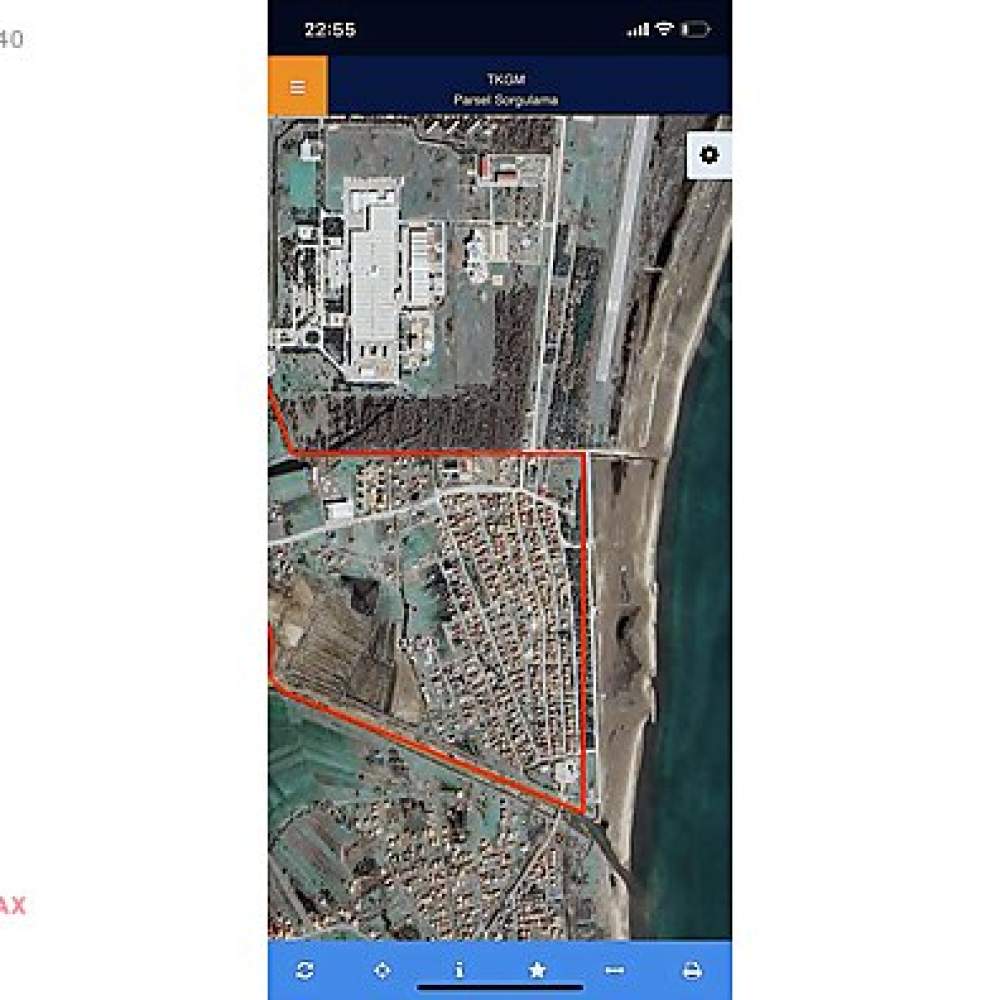Open favorites with the star icon
The image size is (1000, 1000).
(537, 970)
